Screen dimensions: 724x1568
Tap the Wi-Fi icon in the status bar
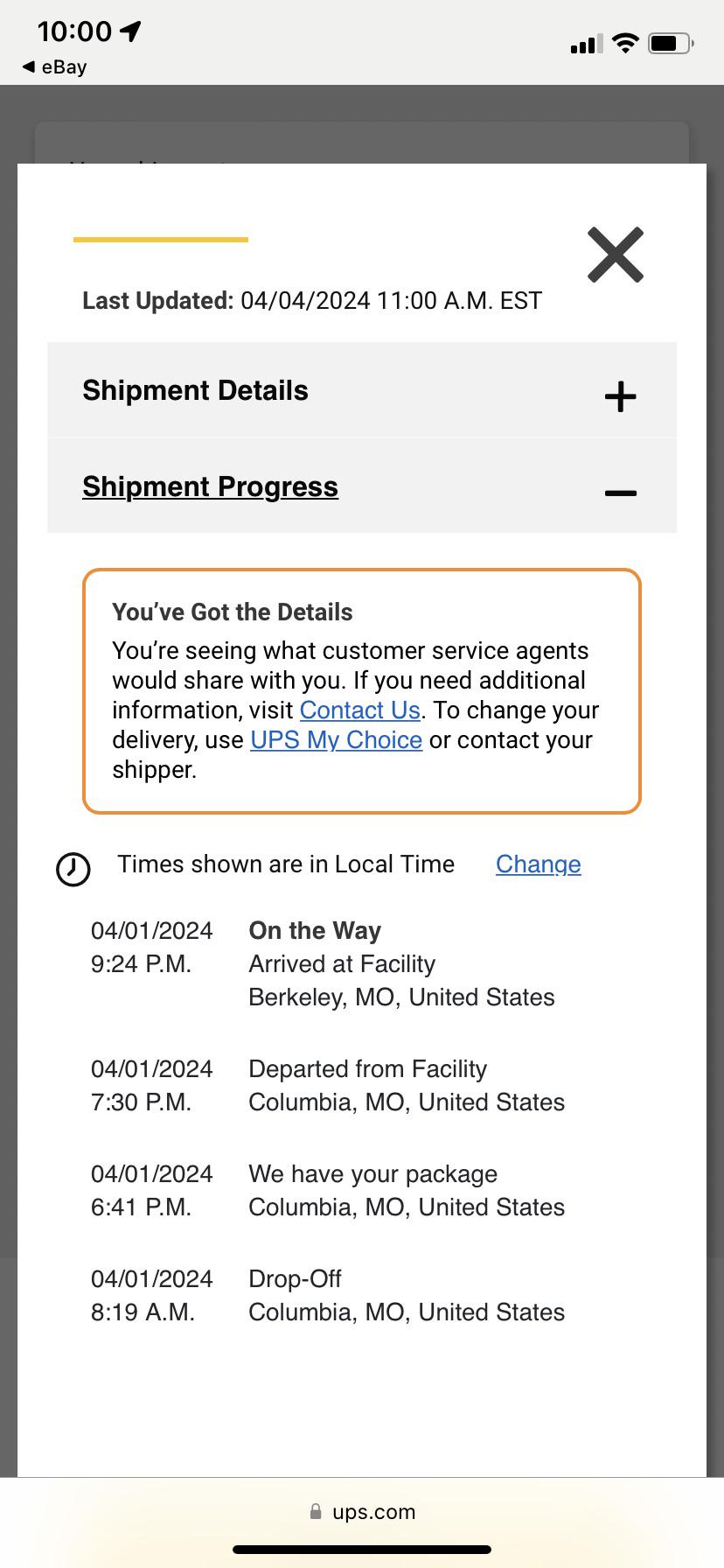point(625,42)
